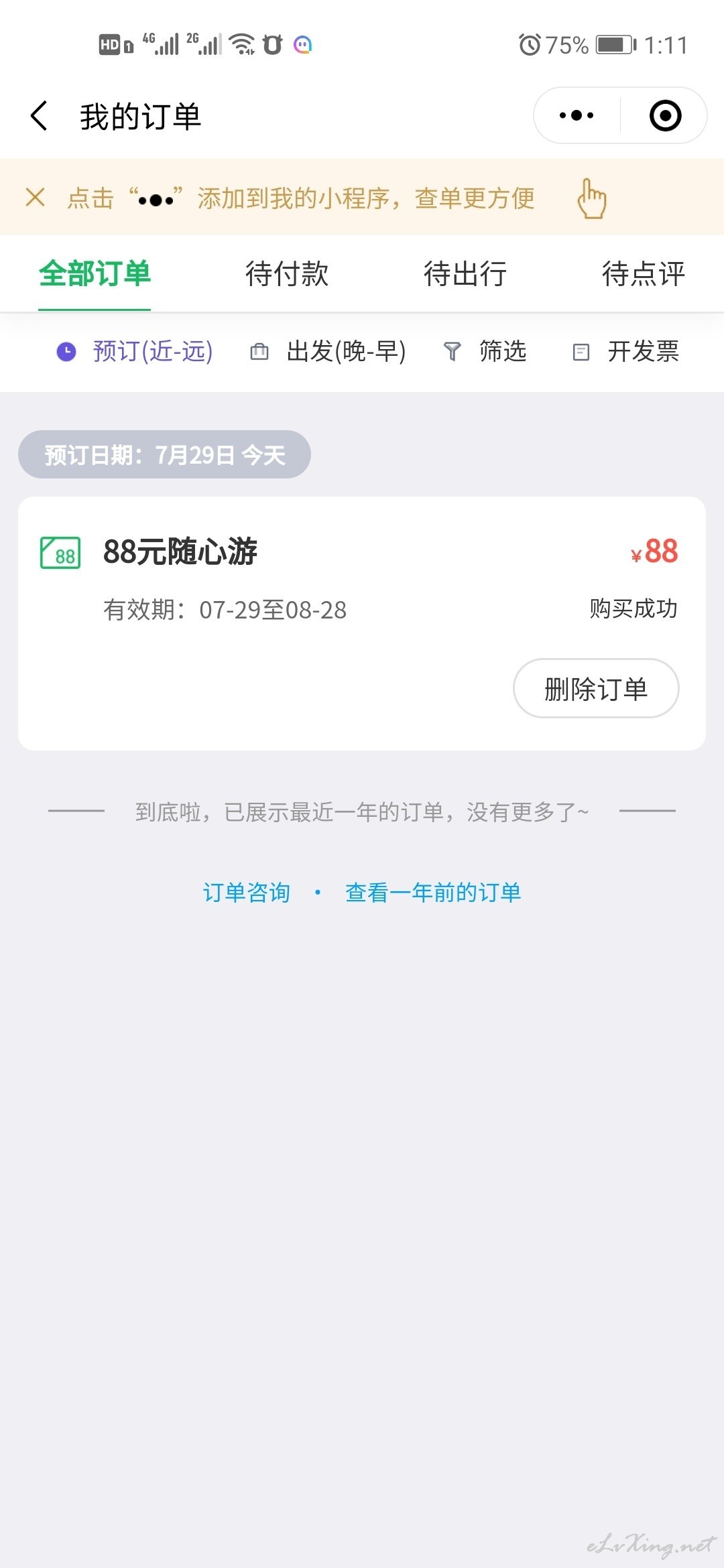Screen dimensions: 724x1568
Task: Open the 筛选 filter
Action: click(485, 351)
